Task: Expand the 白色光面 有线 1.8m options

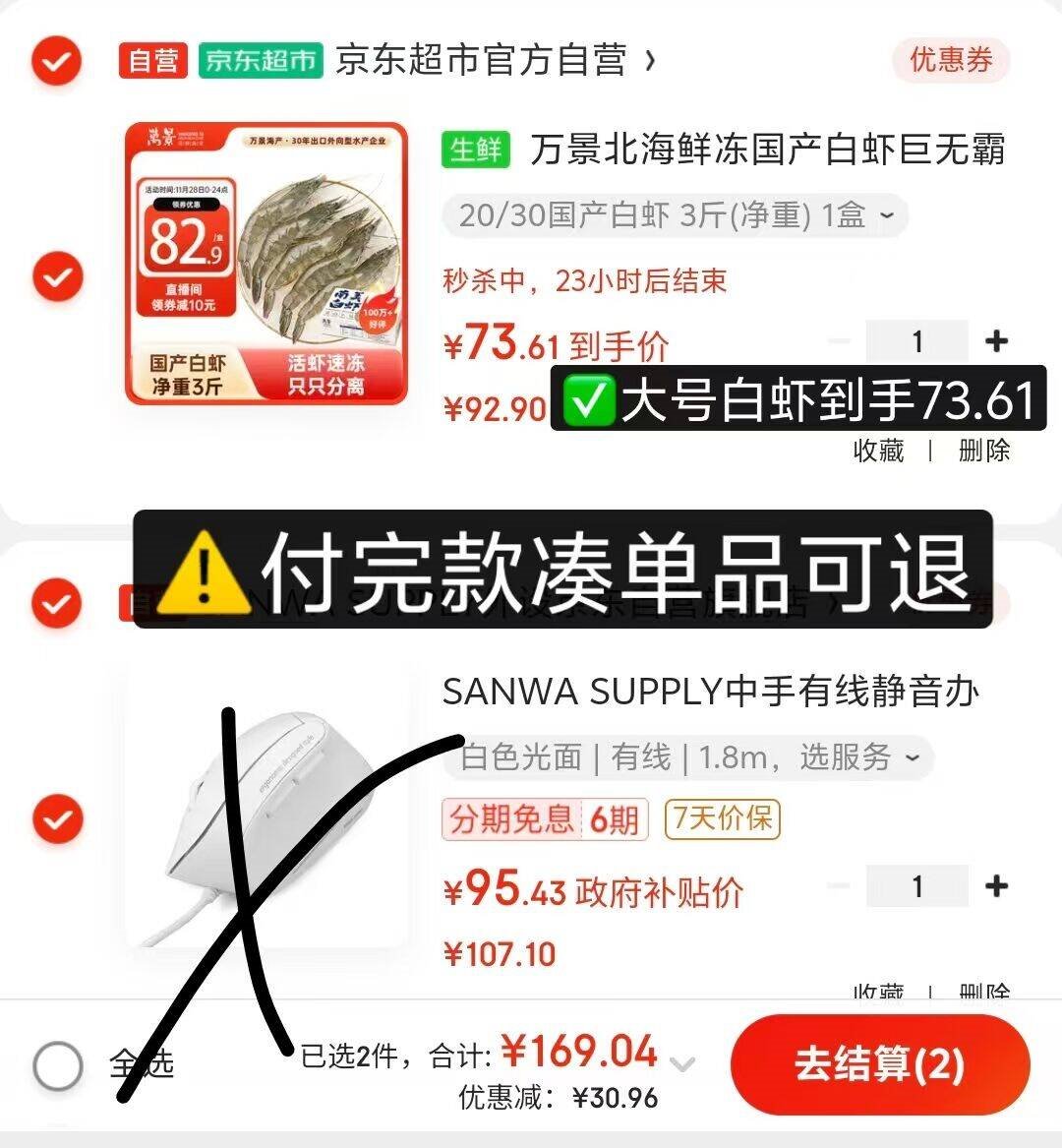Action: pyautogui.click(x=688, y=756)
